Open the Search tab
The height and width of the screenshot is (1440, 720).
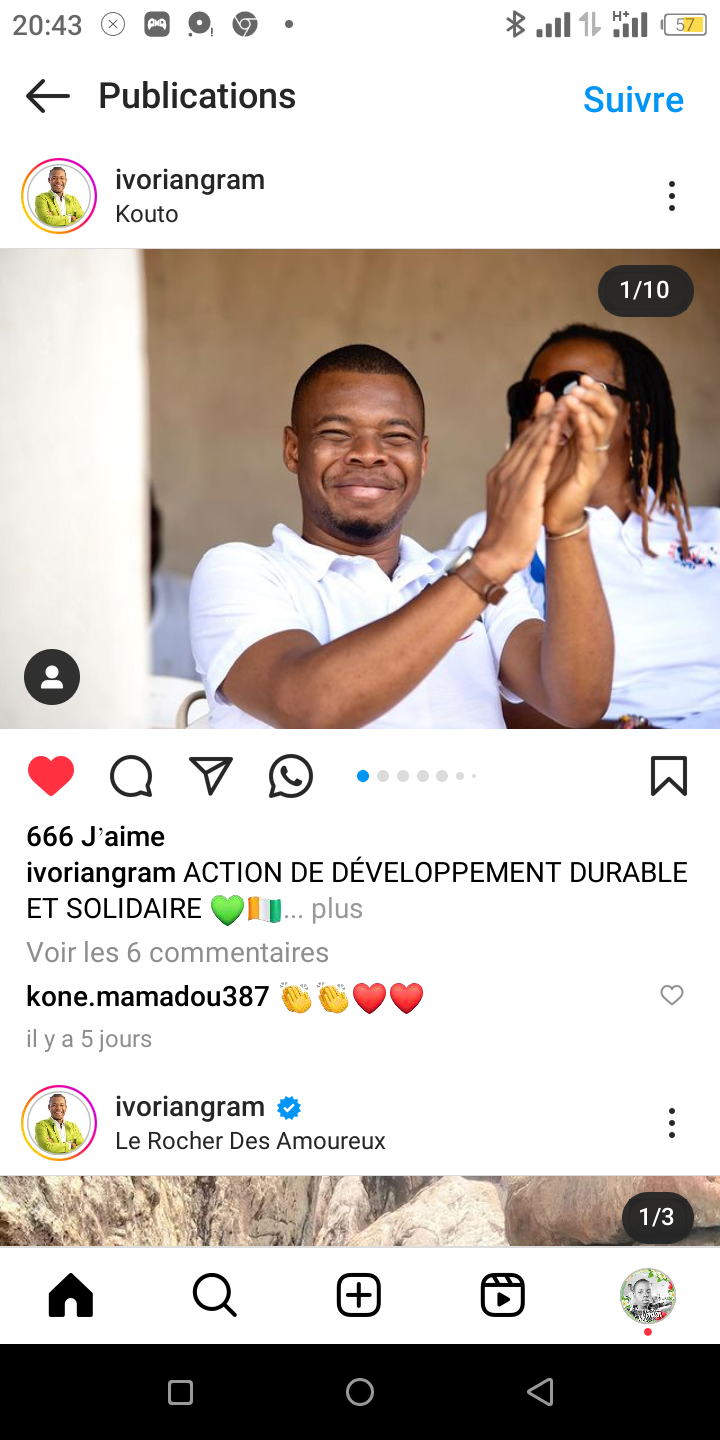pyautogui.click(x=215, y=1295)
